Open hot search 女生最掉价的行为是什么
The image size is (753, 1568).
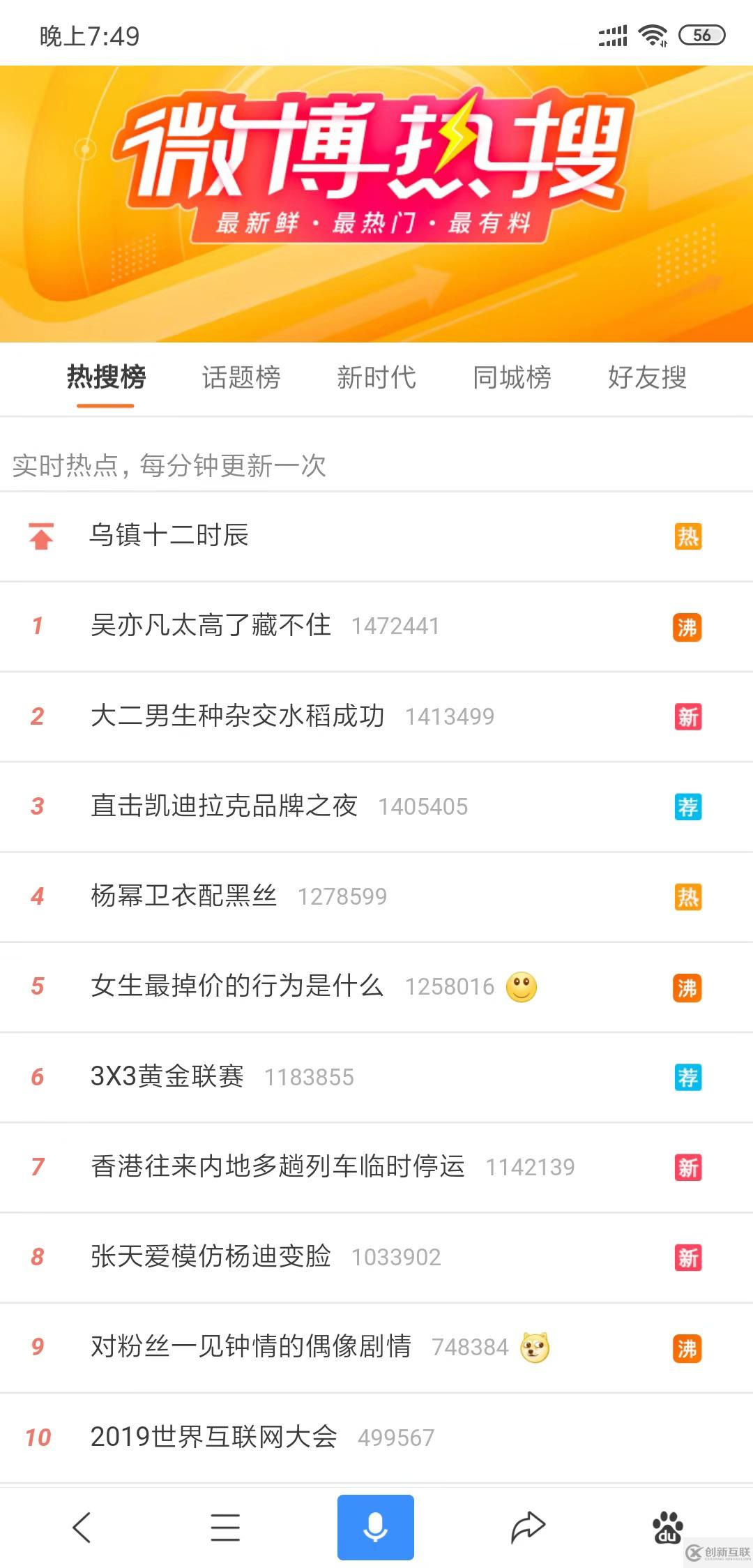coord(237,986)
